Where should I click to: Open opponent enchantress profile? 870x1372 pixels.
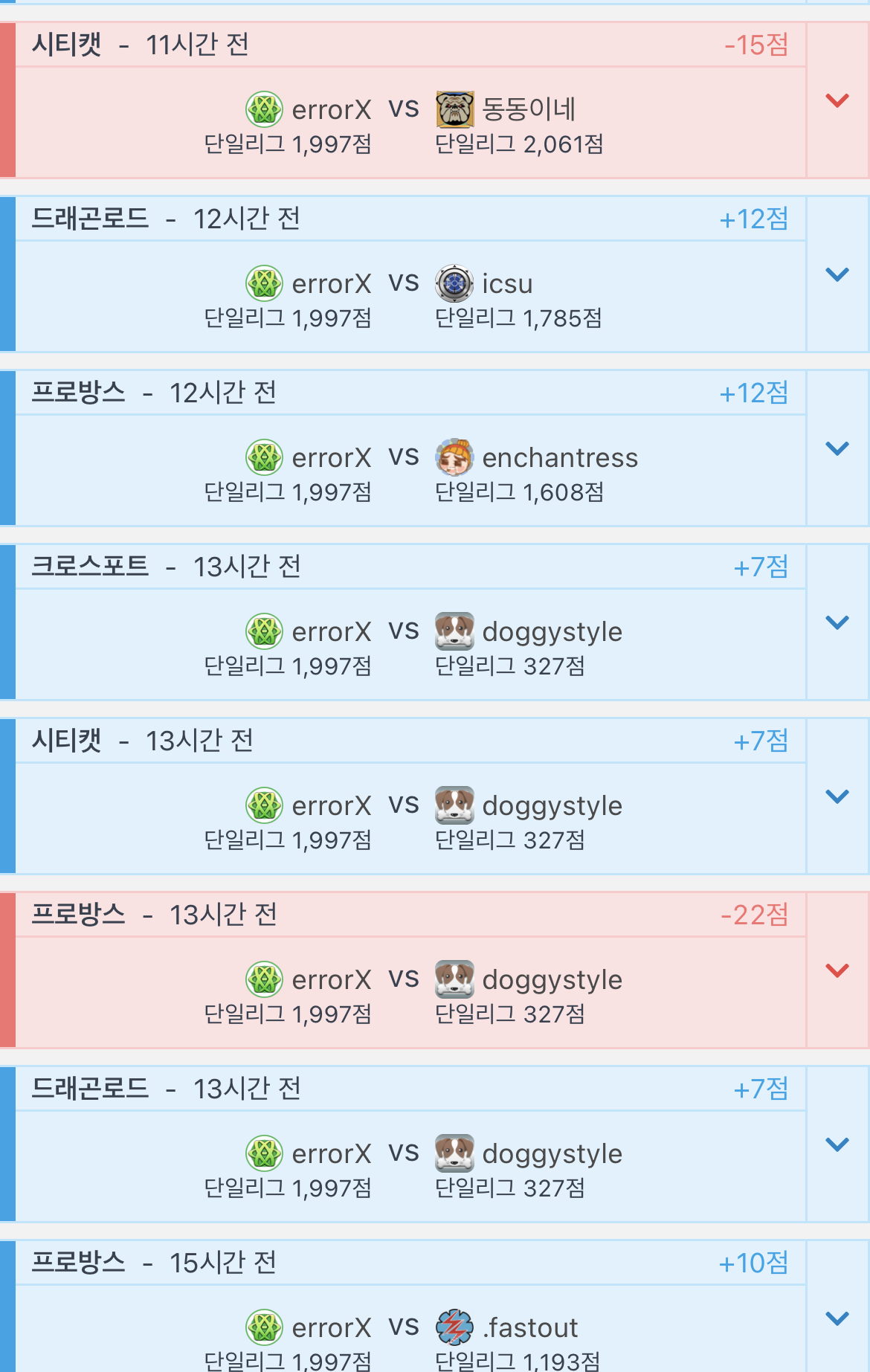[559, 457]
